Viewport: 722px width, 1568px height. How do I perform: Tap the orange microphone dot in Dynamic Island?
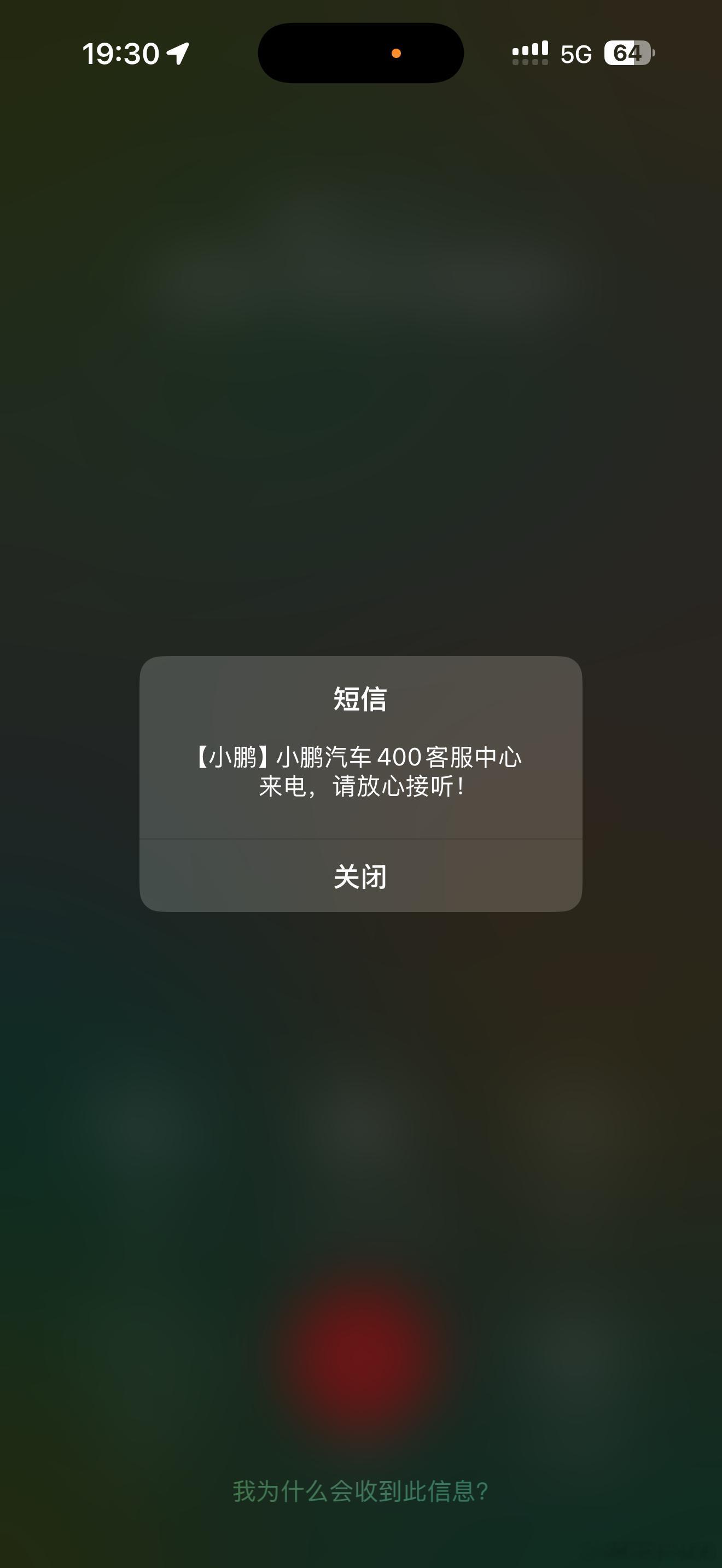click(x=398, y=54)
